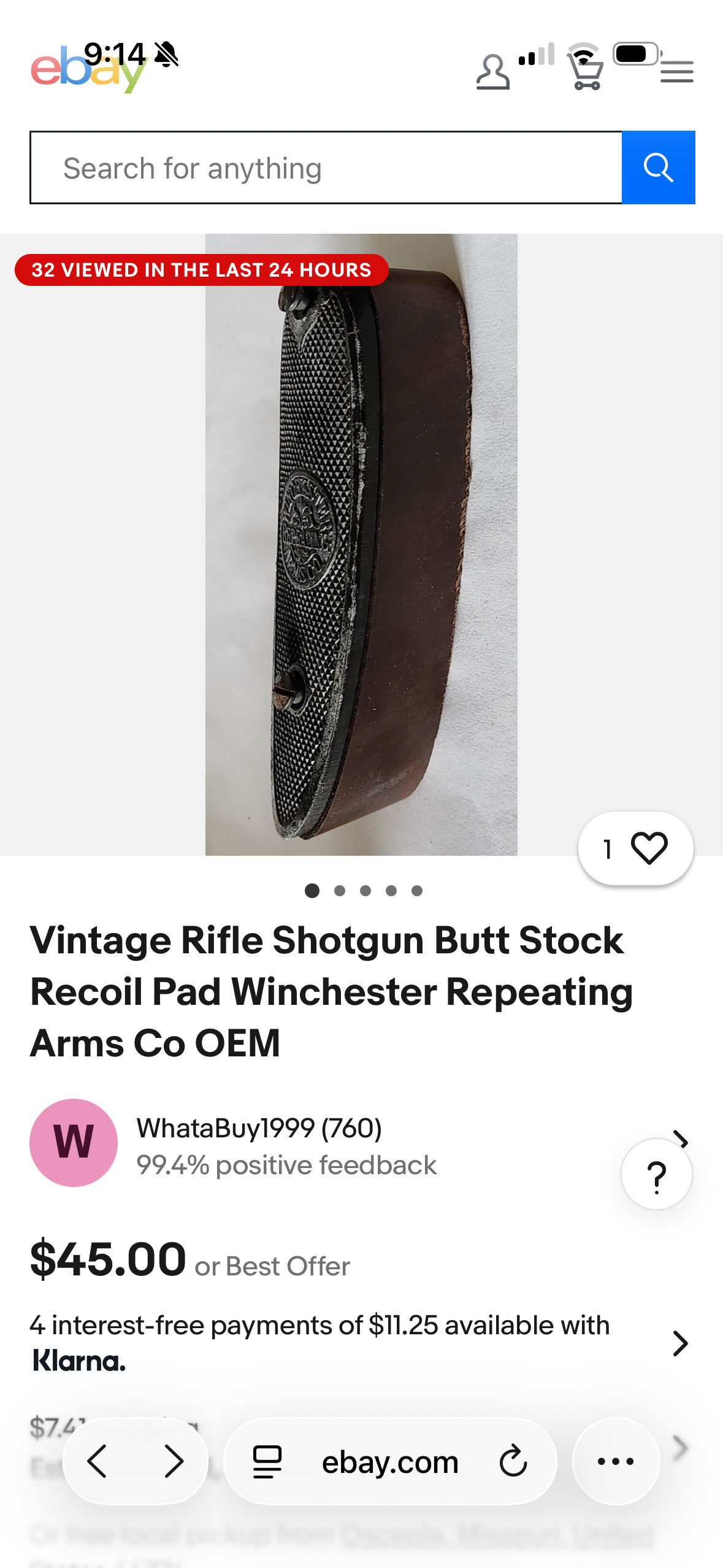Open the reader page menu icon
This screenshot has height=1568, width=723.
point(267,1461)
